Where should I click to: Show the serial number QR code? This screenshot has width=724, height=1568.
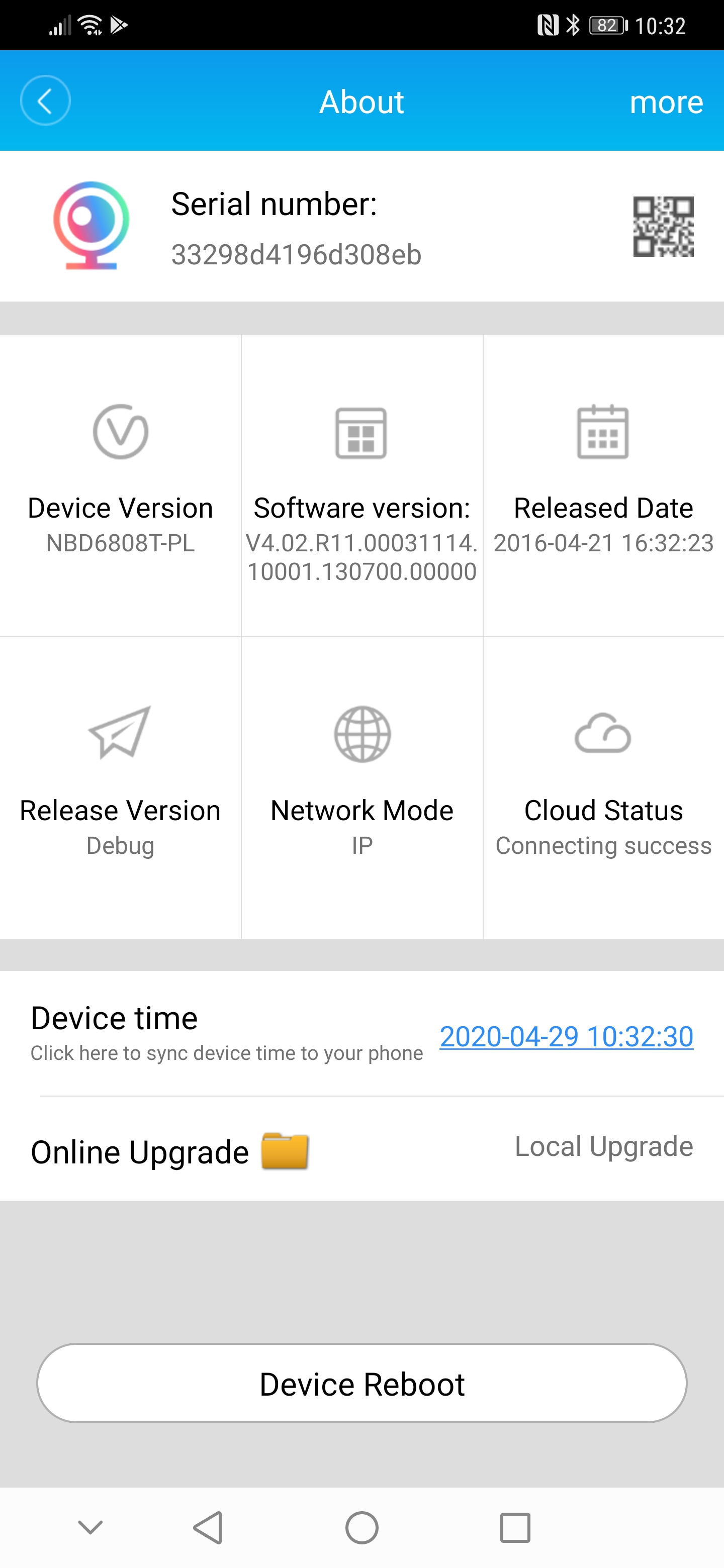(x=663, y=227)
